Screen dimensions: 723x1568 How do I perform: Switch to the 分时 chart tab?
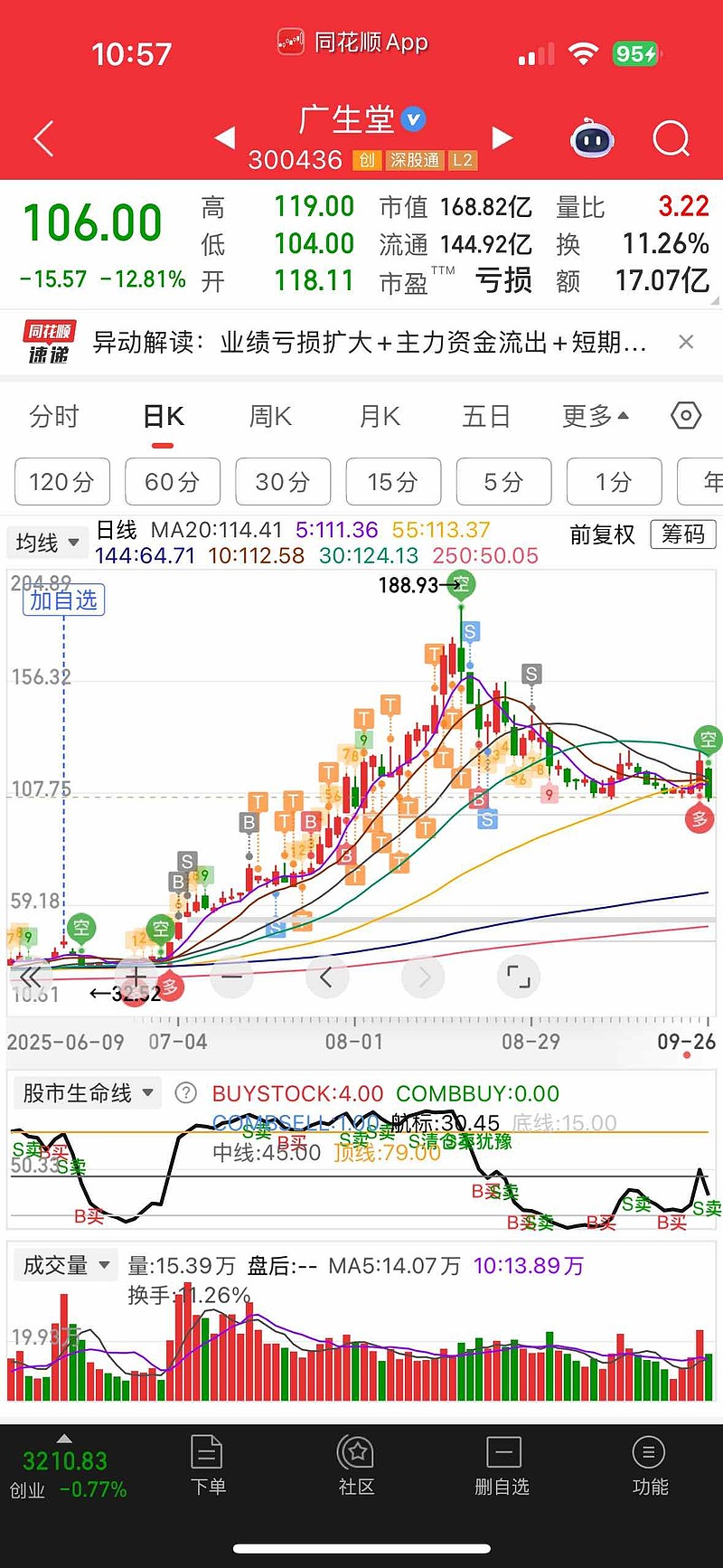tap(54, 417)
